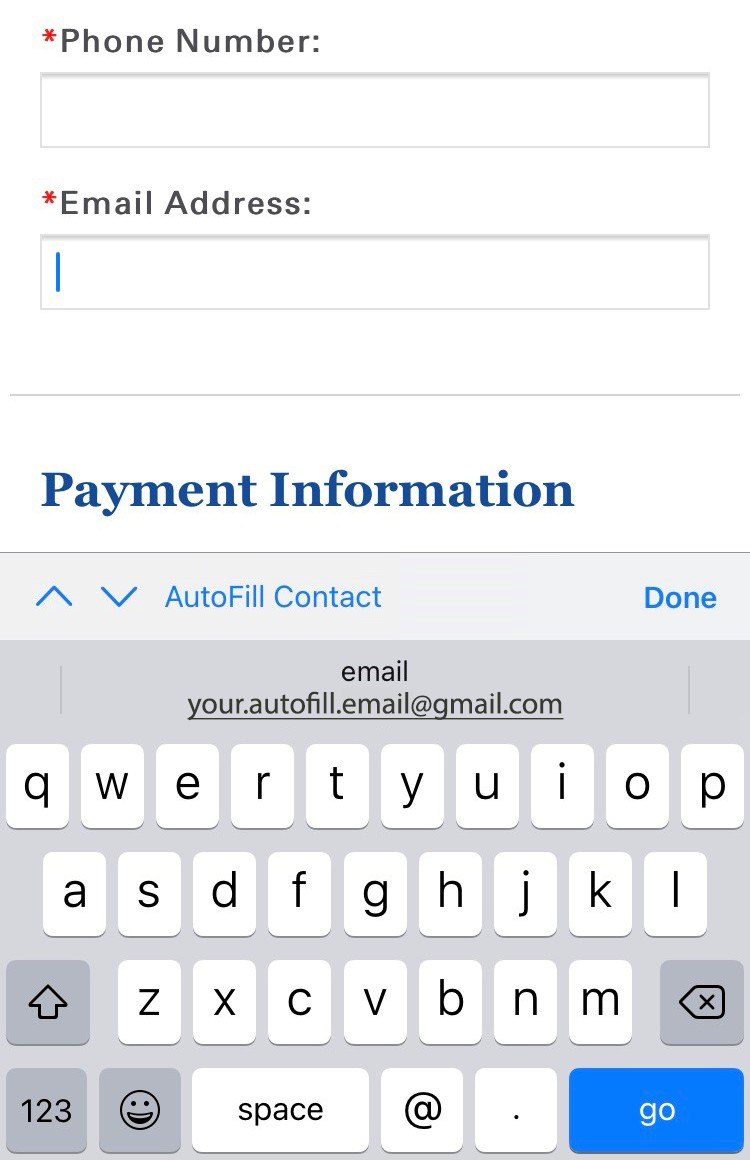The height and width of the screenshot is (1160, 750).
Task: Tap Done to dismiss the keyboard
Action: click(680, 597)
